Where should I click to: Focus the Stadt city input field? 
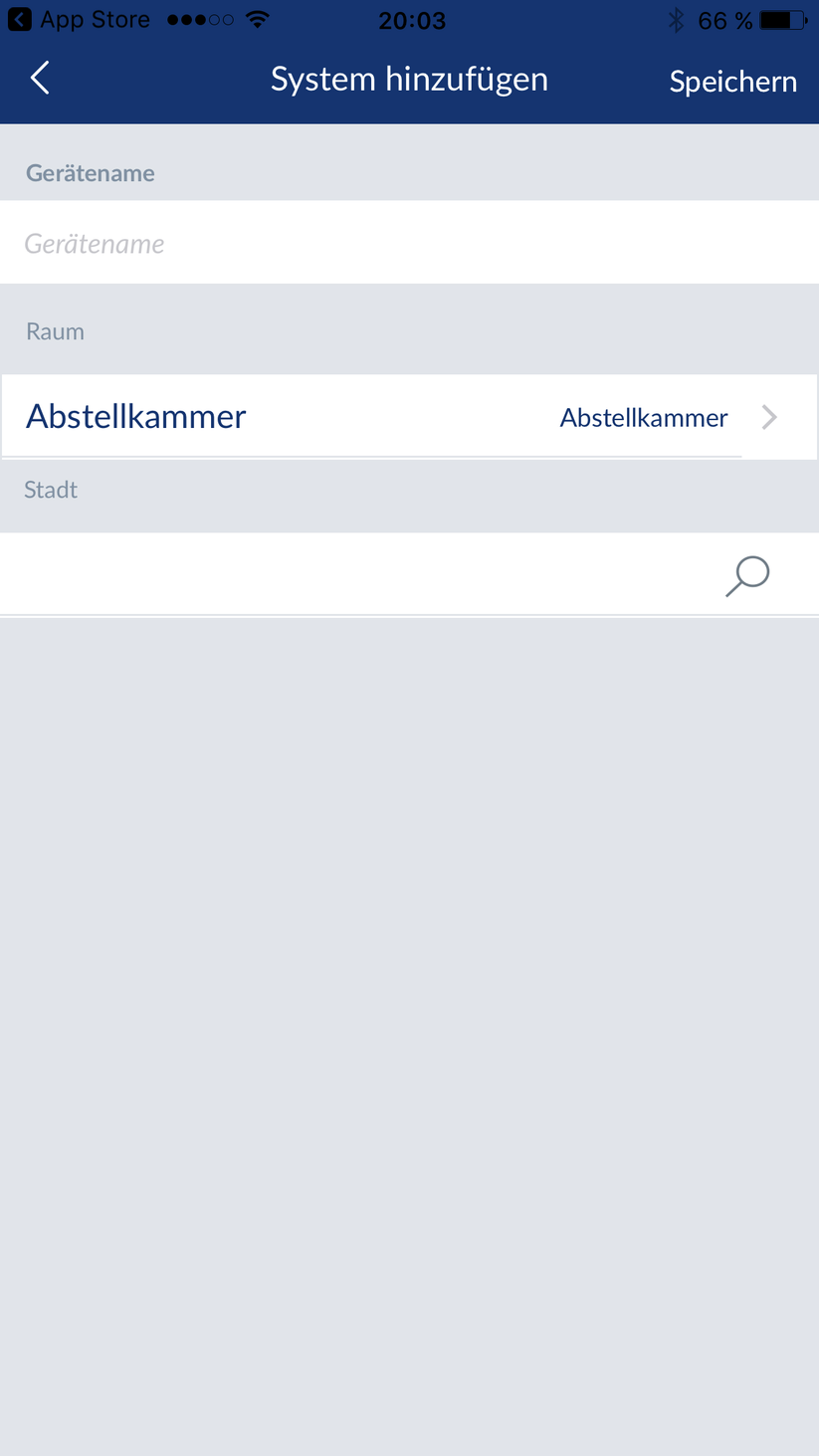(x=358, y=574)
